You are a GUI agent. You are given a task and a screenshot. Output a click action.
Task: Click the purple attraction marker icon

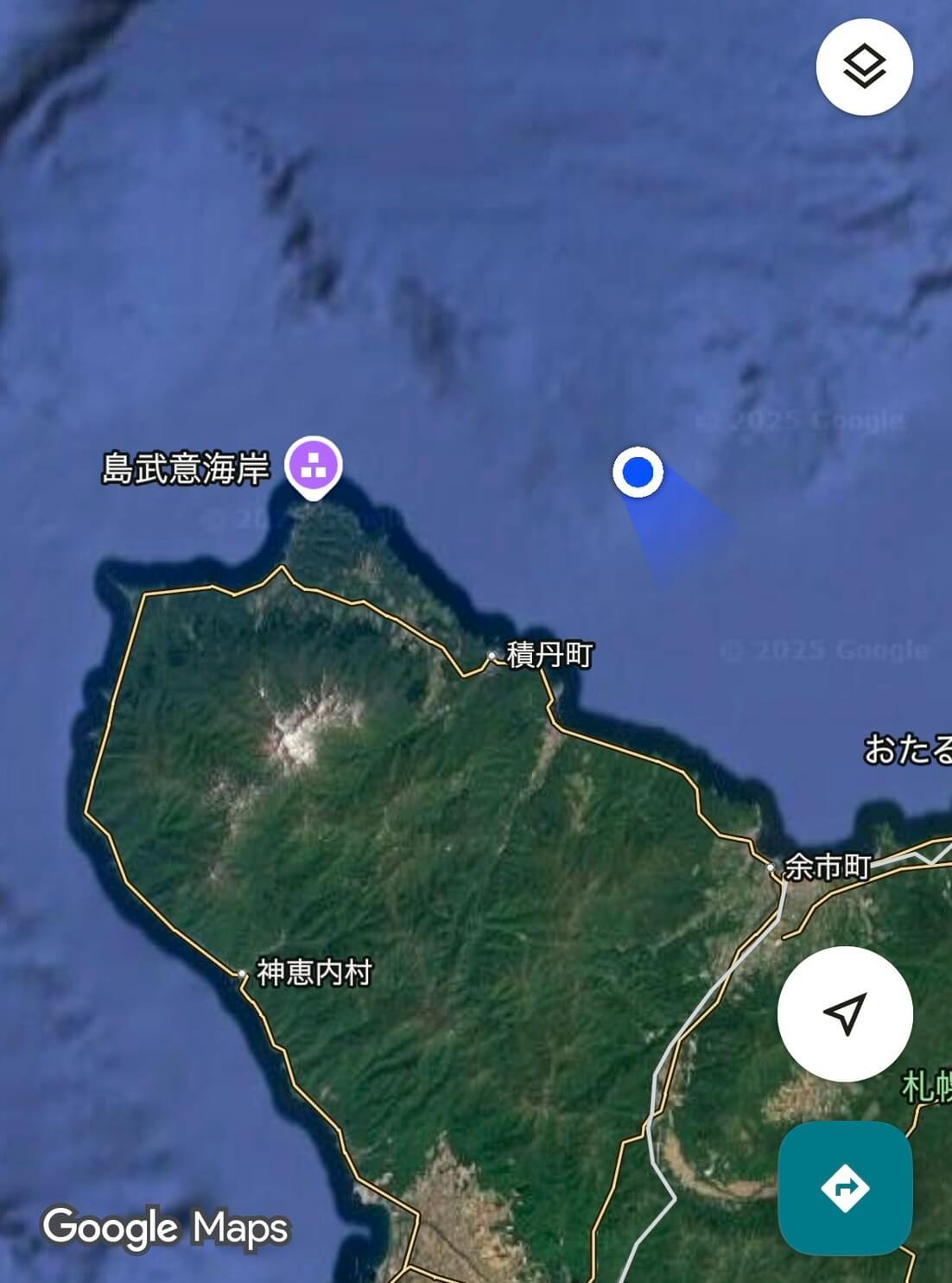(313, 467)
